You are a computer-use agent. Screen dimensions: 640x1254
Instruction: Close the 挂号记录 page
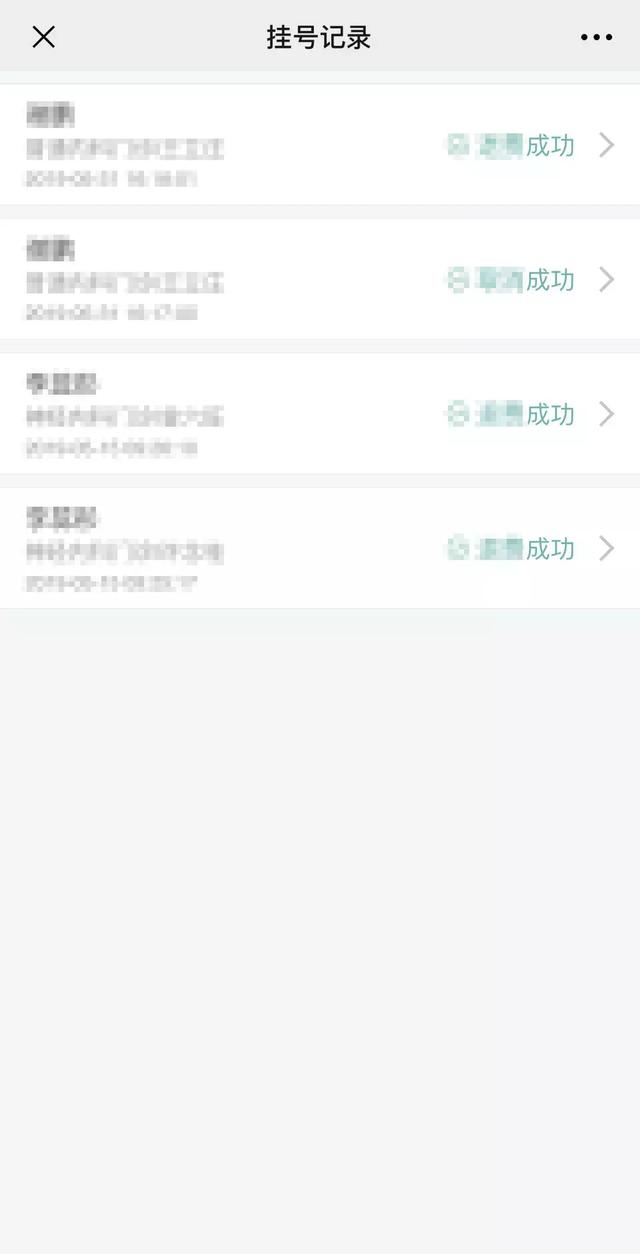43,37
